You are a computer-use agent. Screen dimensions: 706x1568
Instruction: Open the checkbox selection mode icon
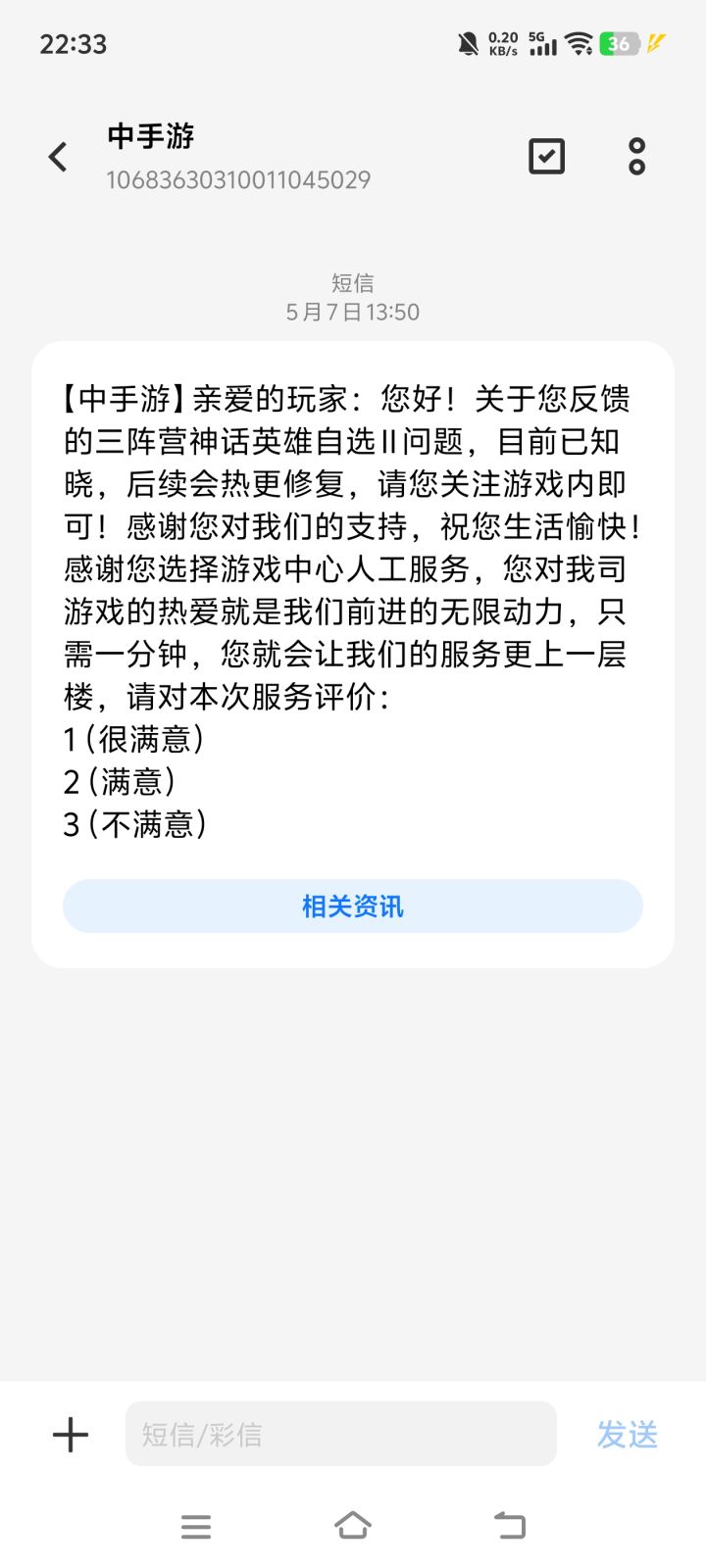click(x=546, y=156)
